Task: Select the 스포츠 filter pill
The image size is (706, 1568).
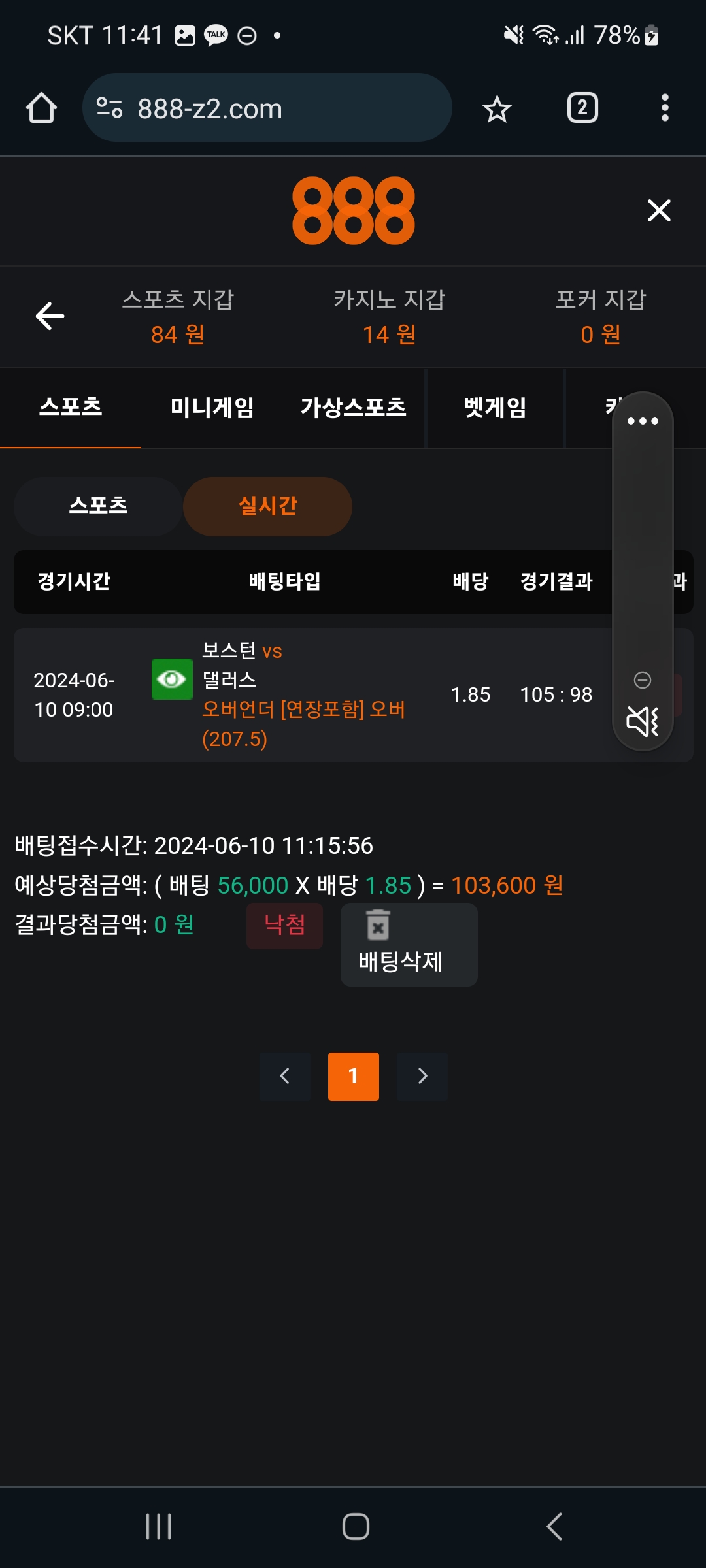Action: 98,506
